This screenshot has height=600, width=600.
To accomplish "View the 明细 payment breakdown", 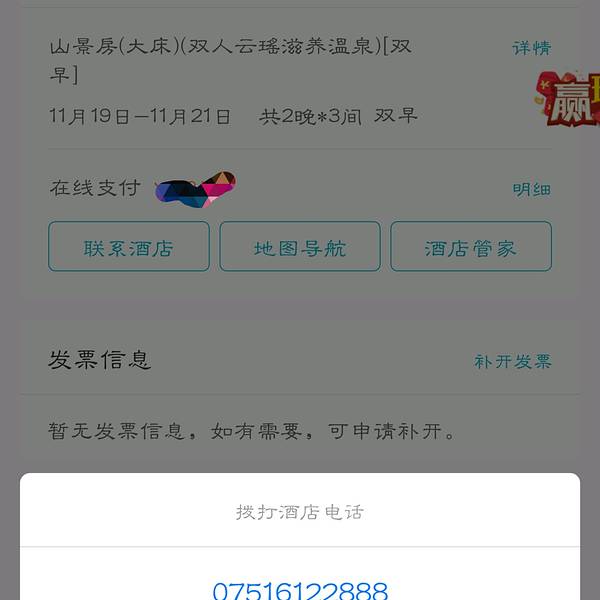I will (531, 190).
